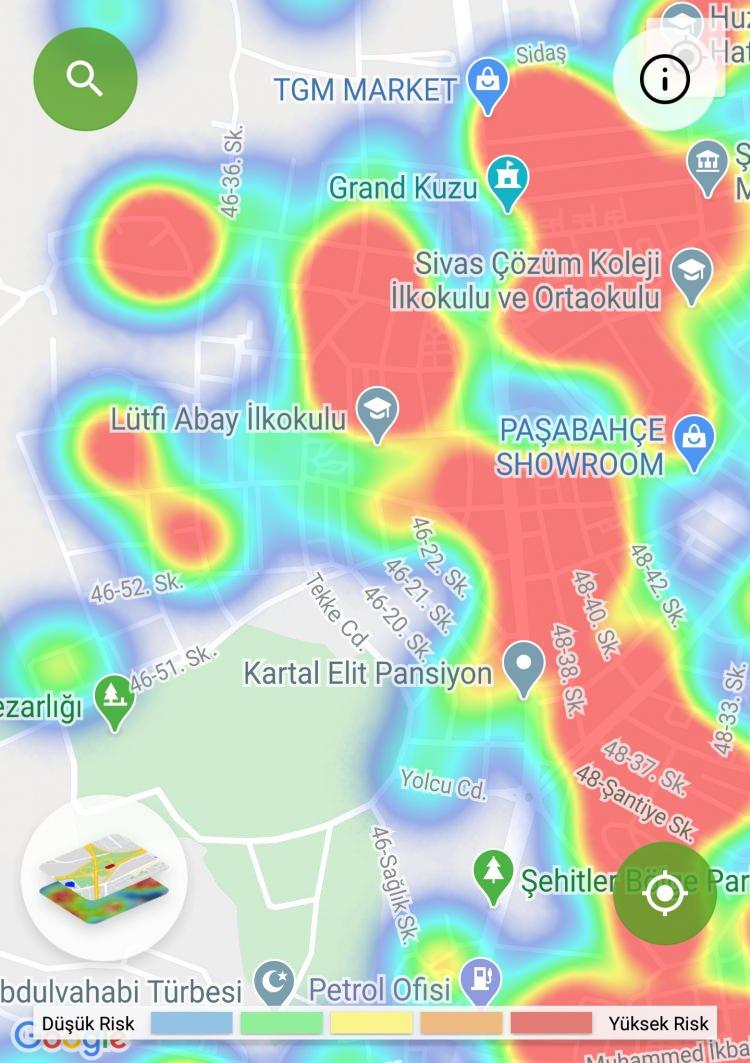Tap the museum marker near the info button

click(x=709, y=163)
